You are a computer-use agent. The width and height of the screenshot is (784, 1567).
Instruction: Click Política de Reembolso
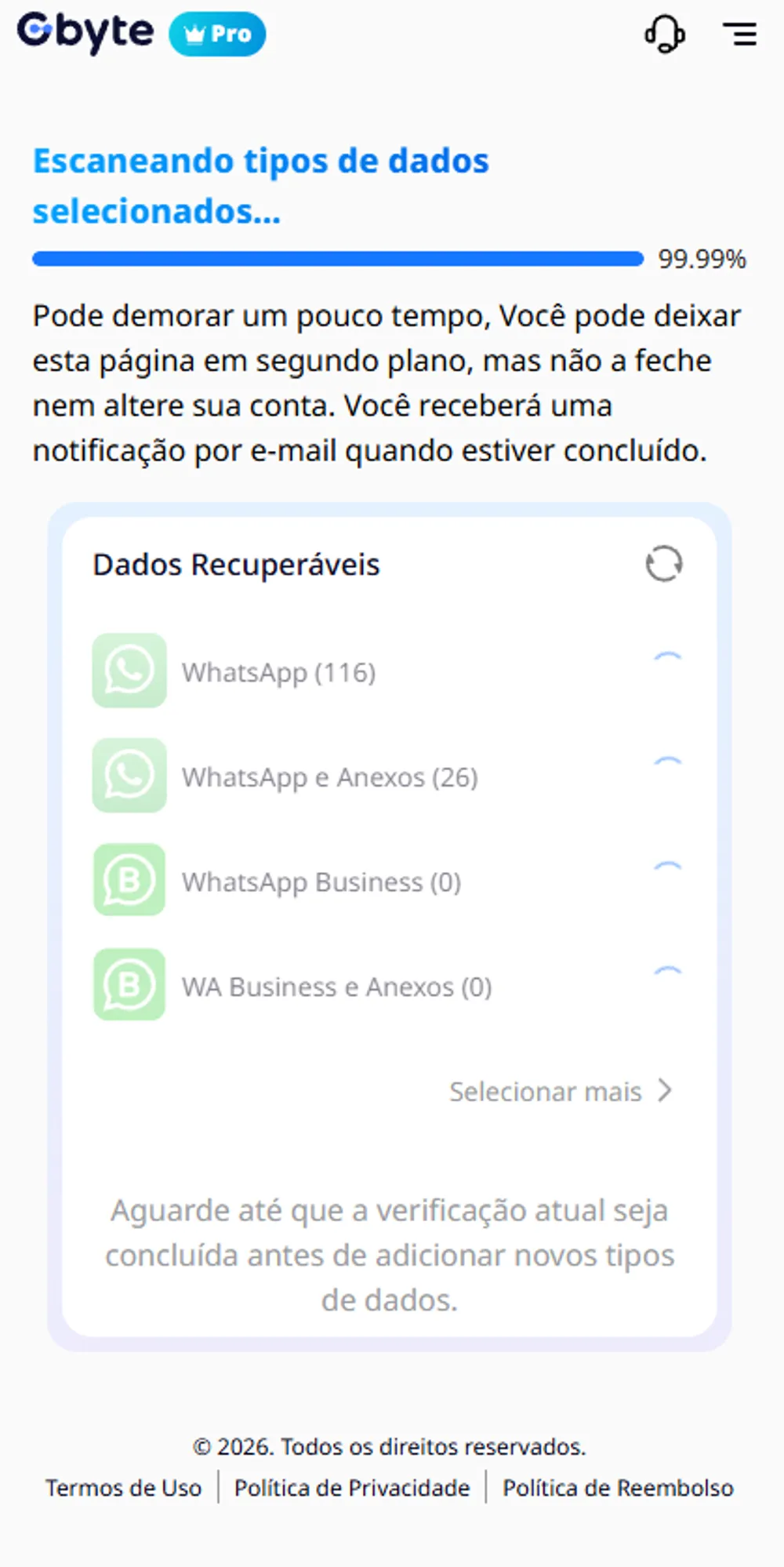point(617,1487)
